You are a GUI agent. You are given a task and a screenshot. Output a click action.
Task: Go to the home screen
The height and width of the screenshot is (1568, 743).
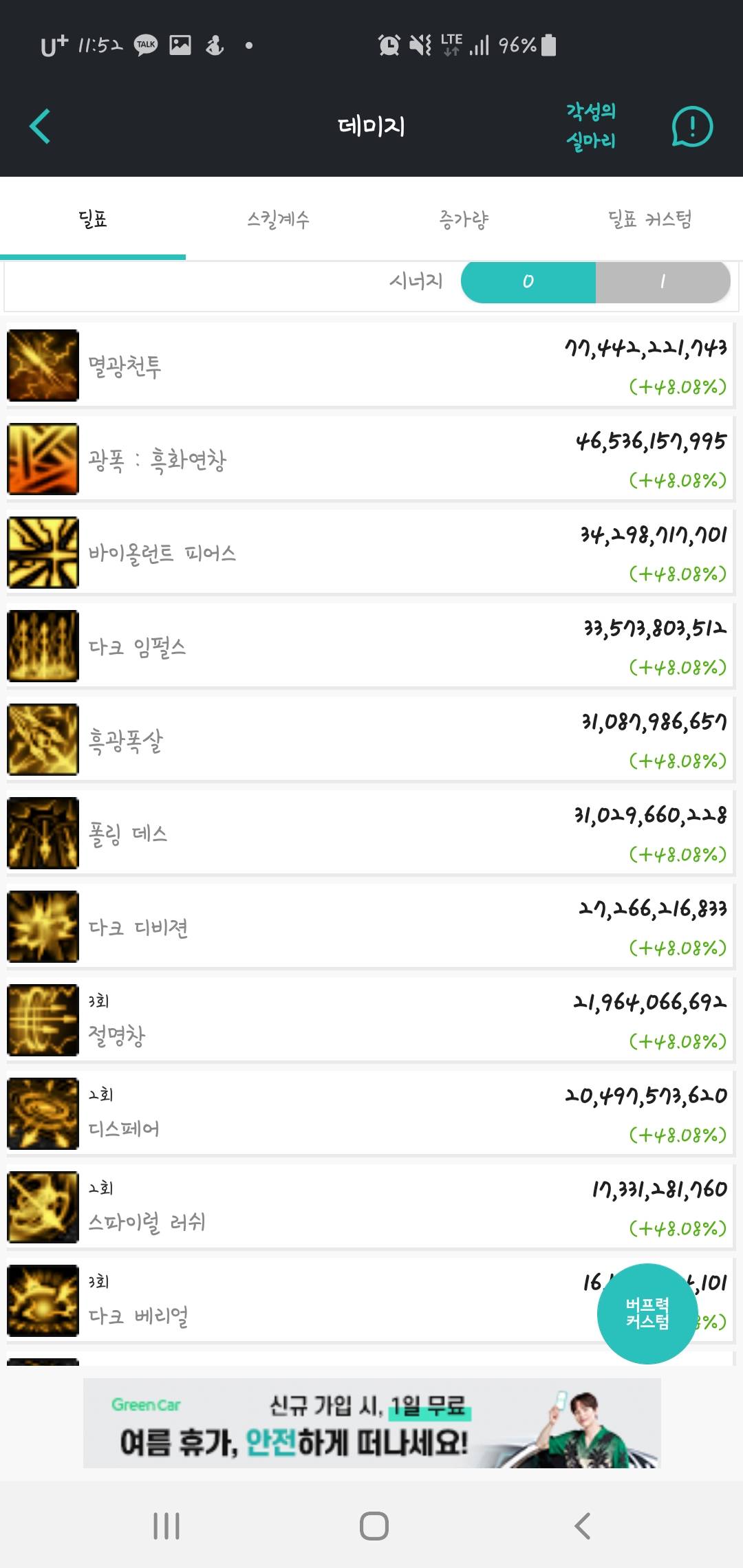(x=374, y=1525)
